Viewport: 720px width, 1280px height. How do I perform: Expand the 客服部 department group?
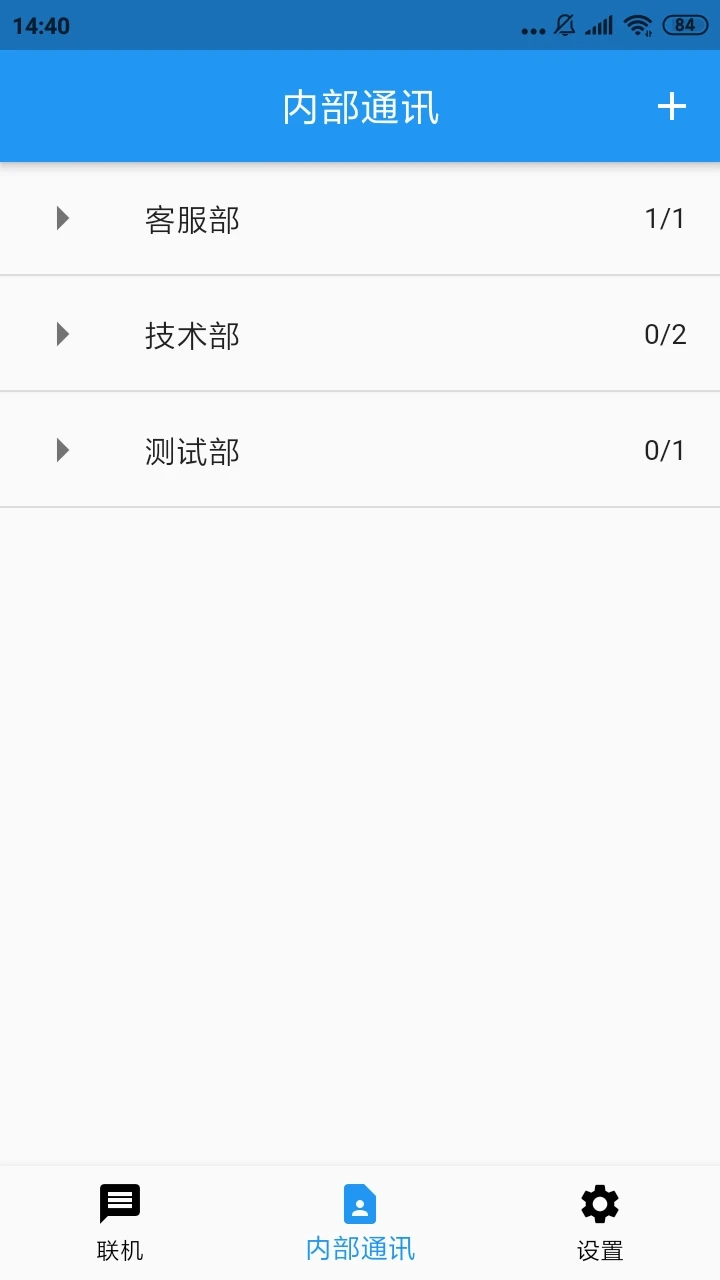tap(62, 219)
